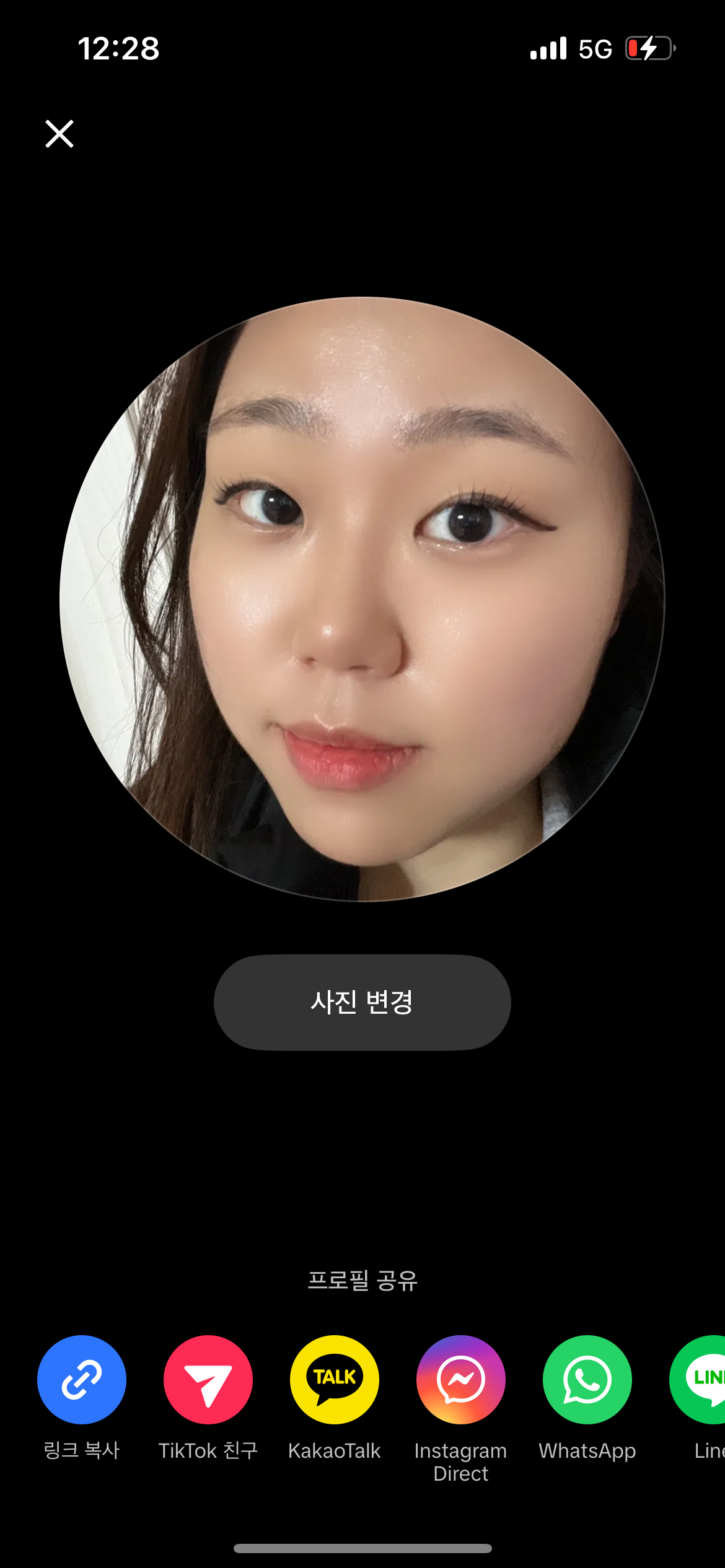Send the profile through Instagram Direct
Image resolution: width=725 pixels, height=1568 pixels.
[461, 1380]
